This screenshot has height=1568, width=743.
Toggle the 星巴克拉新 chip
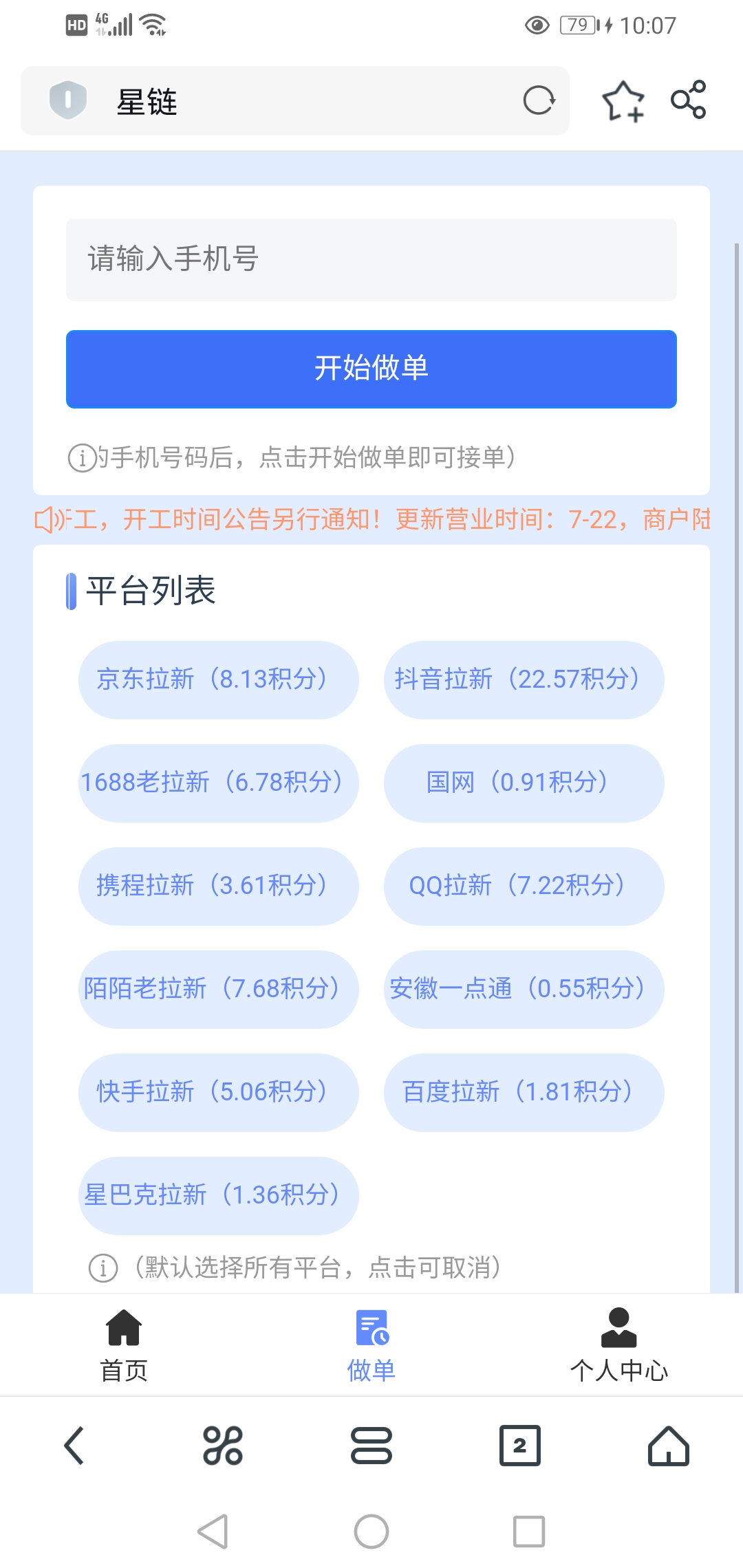(x=219, y=1196)
